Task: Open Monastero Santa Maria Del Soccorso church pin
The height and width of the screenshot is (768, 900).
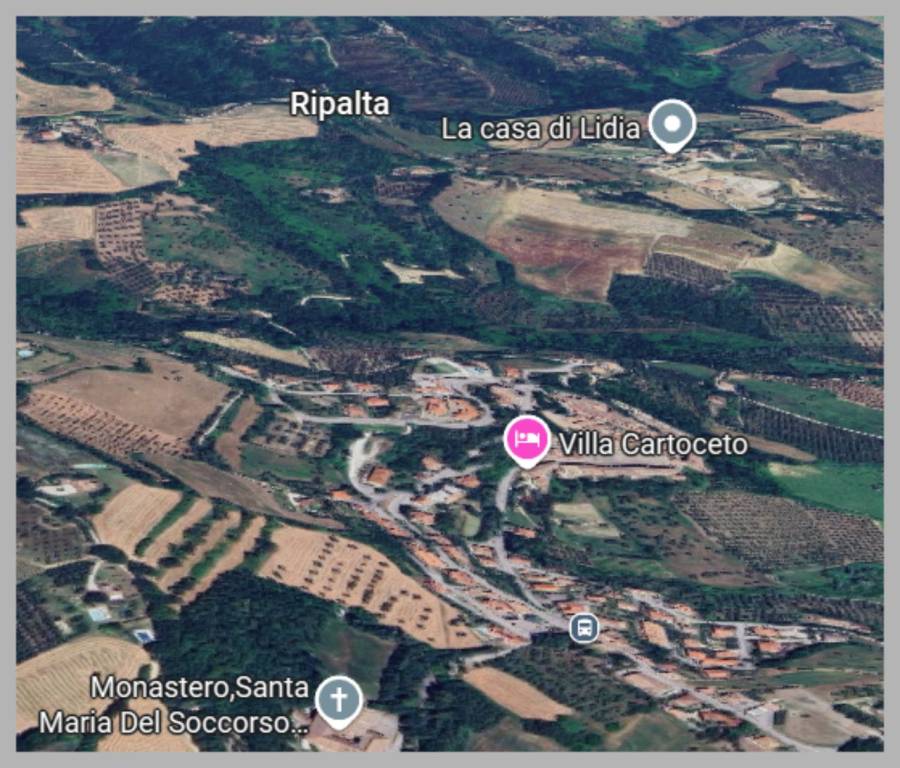Action: click(x=339, y=700)
